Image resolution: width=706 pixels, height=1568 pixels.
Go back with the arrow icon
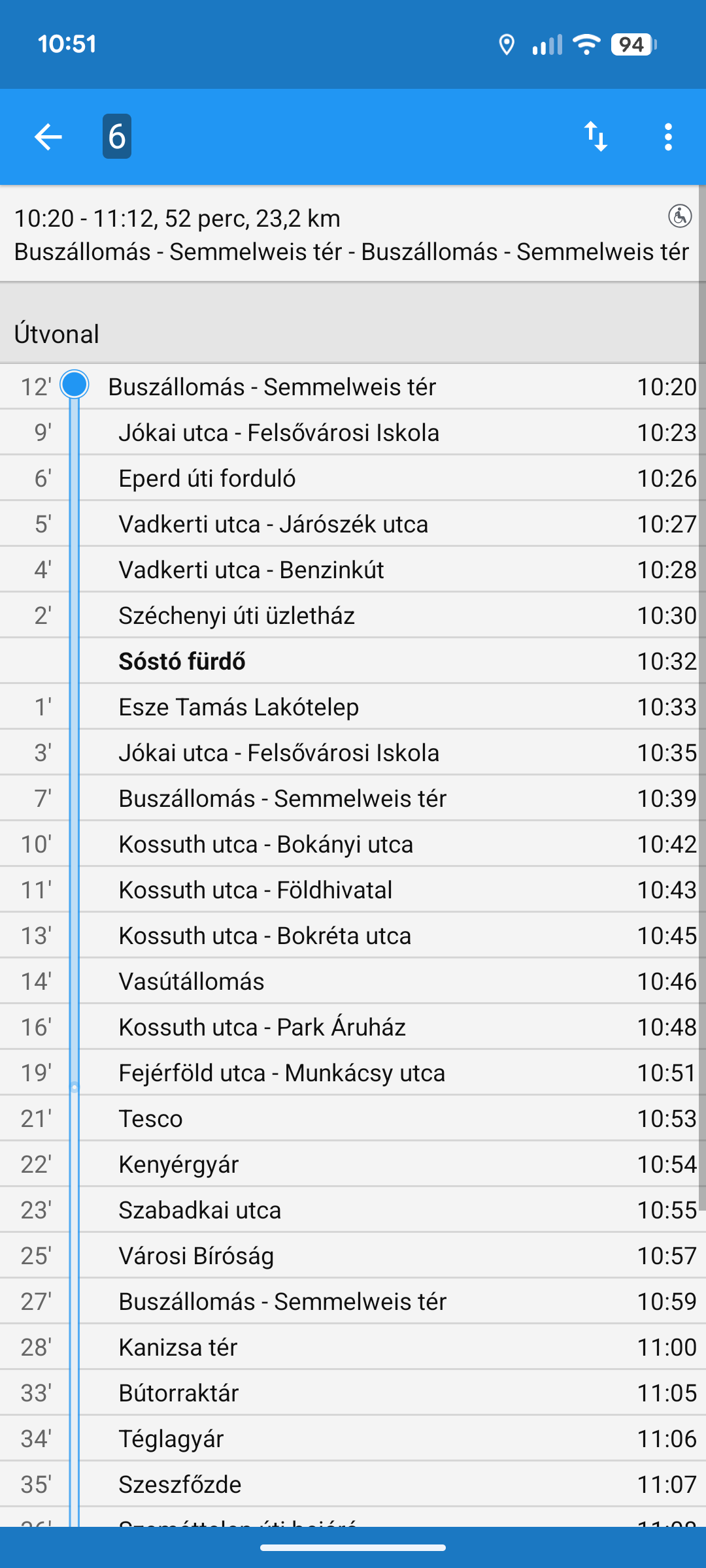(48, 137)
